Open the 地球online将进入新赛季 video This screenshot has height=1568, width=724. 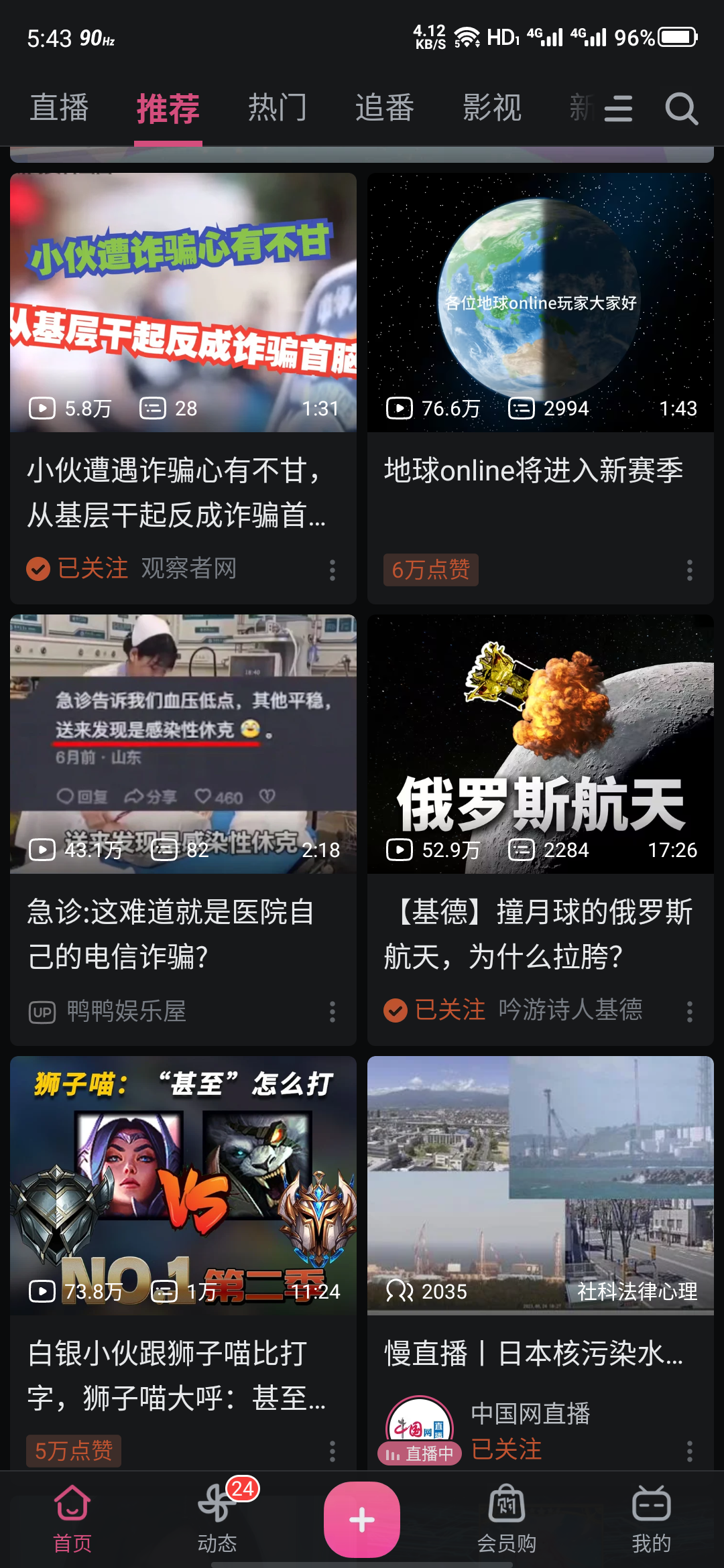(x=540, y=303)
